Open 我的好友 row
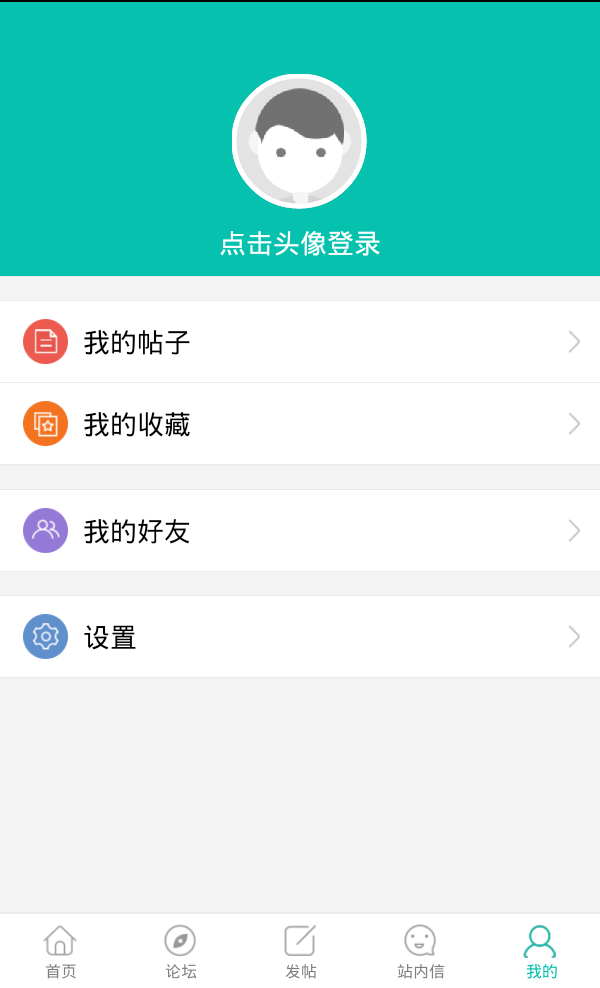Image resolution: width=600 pixels, height=988 pixels. 300,531
